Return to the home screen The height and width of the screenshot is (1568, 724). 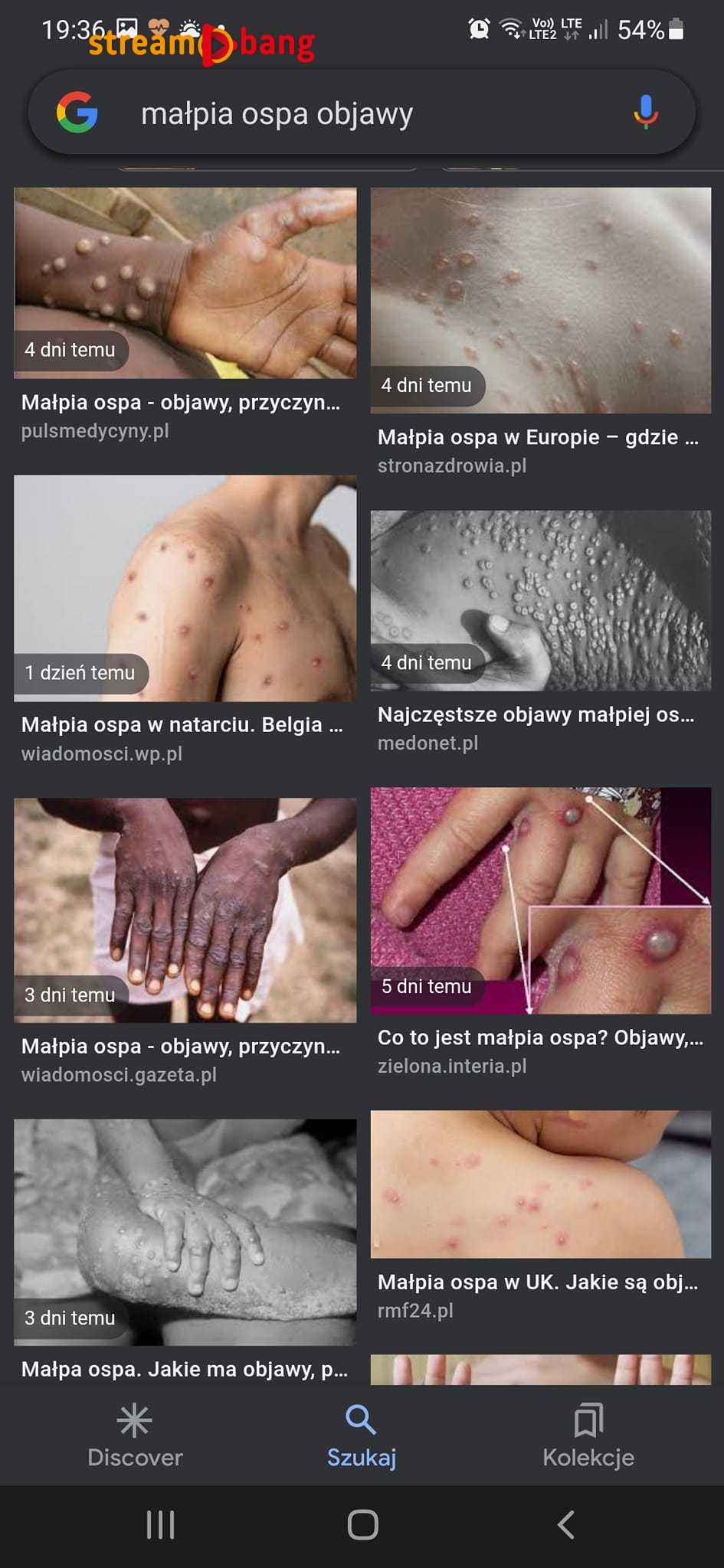362,1524
